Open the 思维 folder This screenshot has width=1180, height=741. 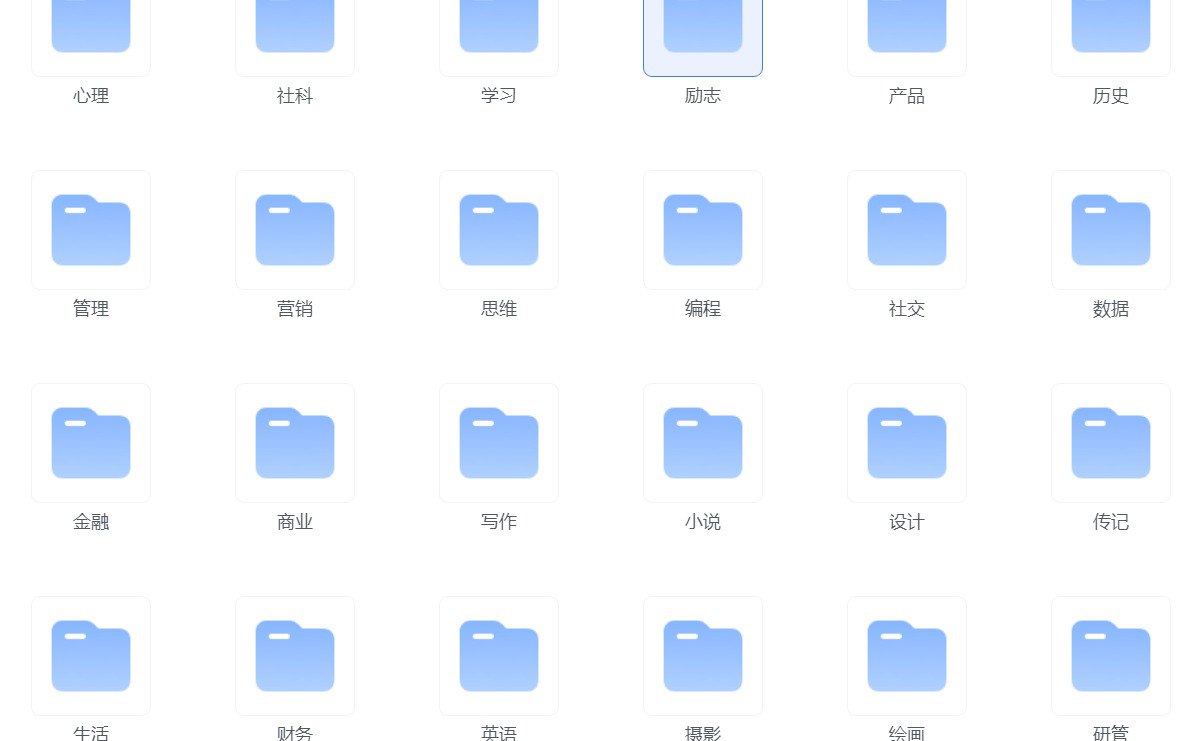[499, 230]
